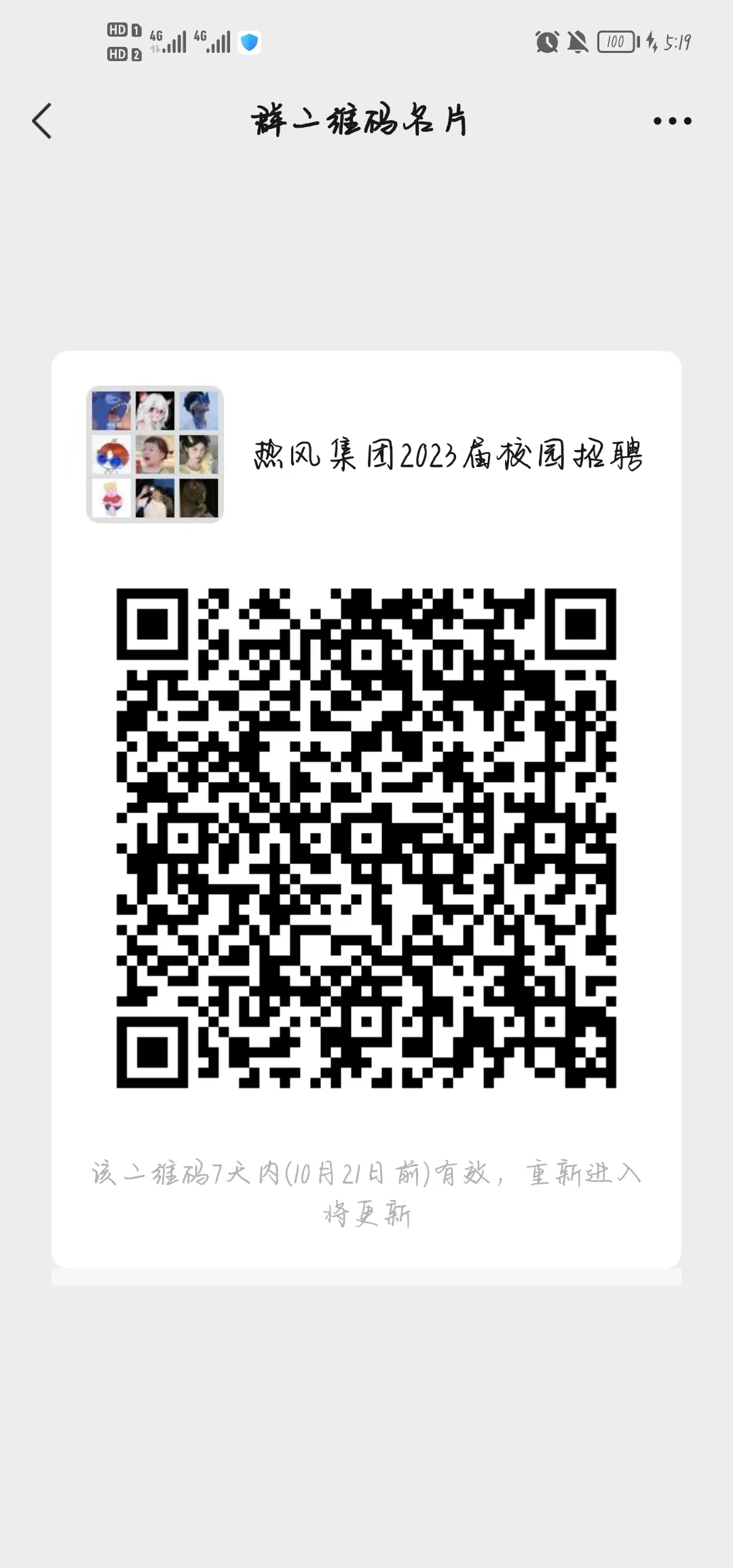Go back from the group QR code card
The height and width of the screenshot is (1568, 733).
click(x=42, y=122)
